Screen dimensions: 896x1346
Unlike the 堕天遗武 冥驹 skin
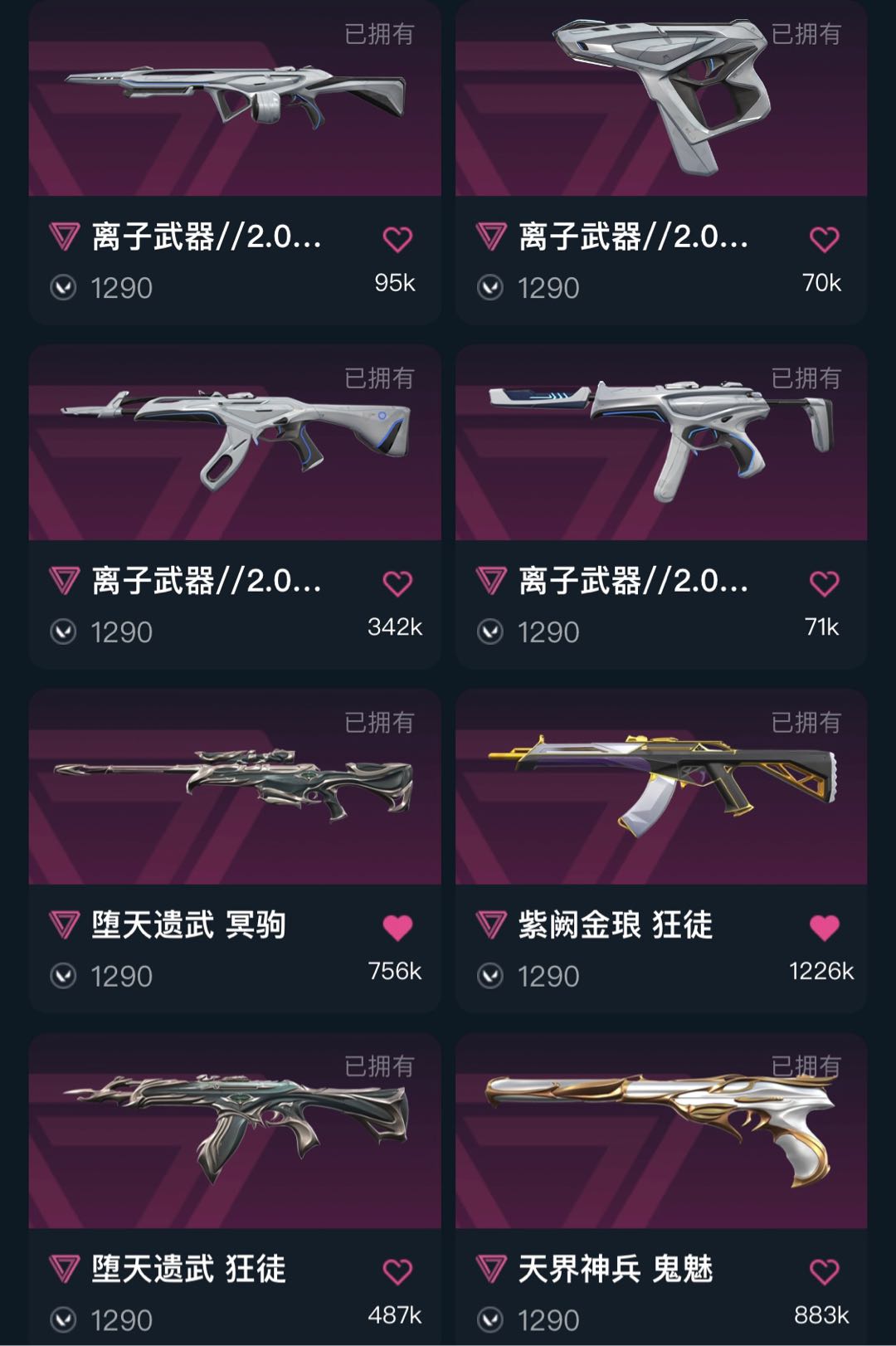[x=397, y=928]
